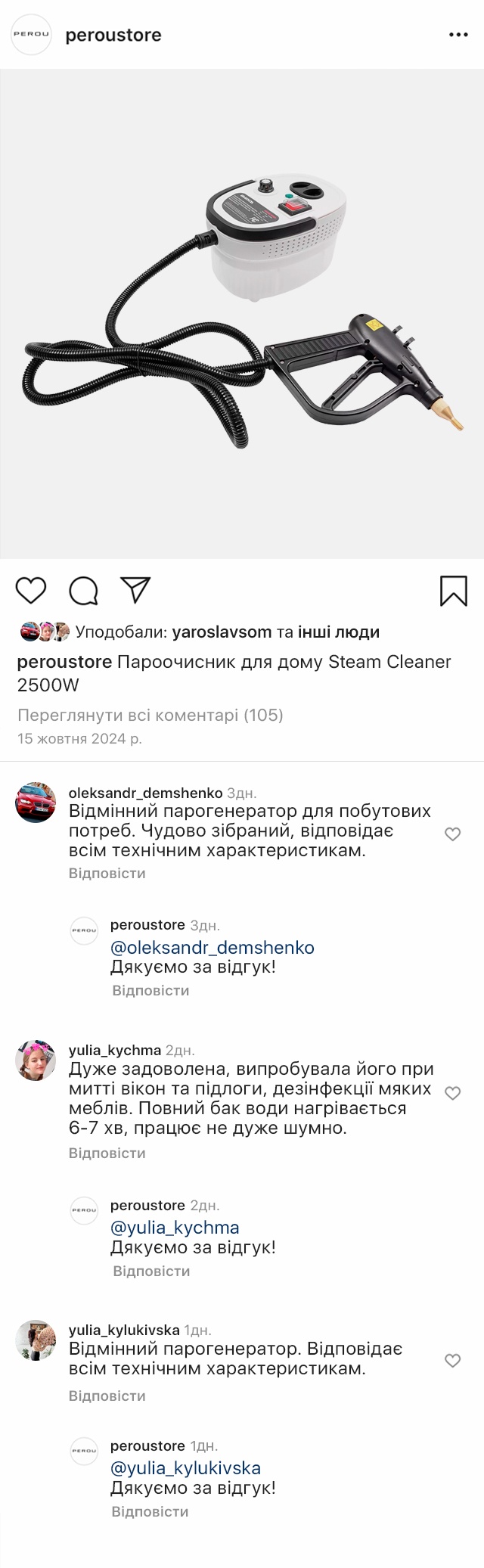The image size is (484, 1568).
Task: Open peroustore profile from header
Action: coord(113,35)
